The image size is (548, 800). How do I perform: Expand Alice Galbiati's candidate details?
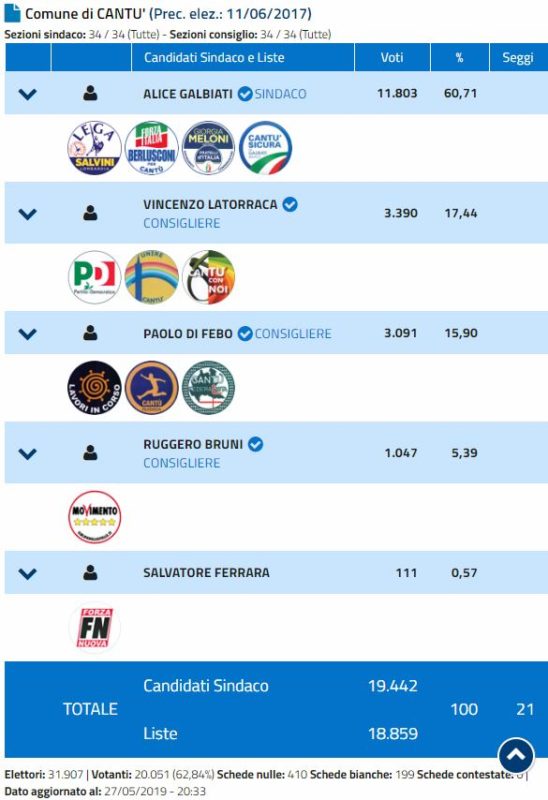tap(28, 94)
